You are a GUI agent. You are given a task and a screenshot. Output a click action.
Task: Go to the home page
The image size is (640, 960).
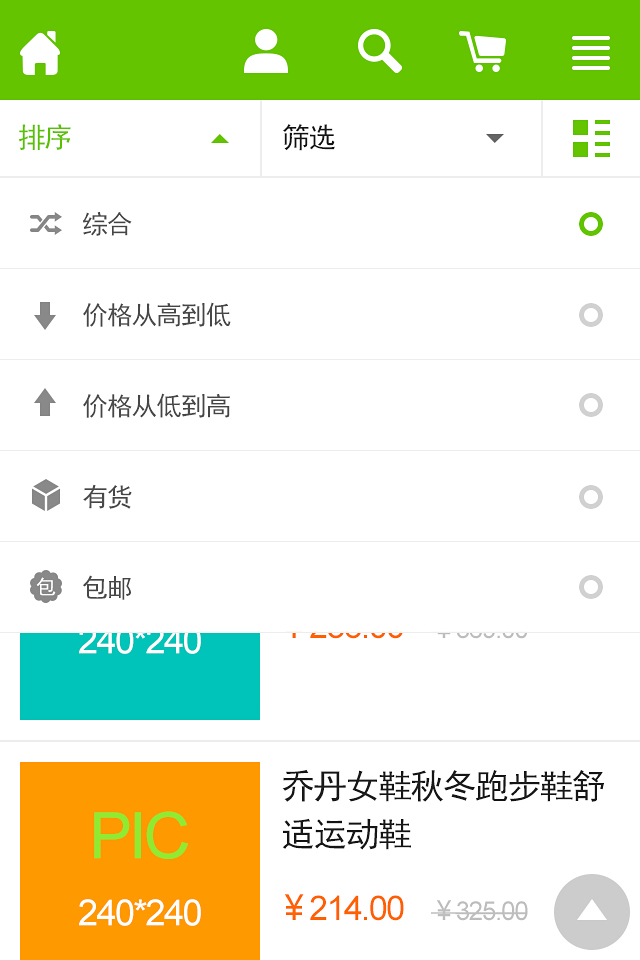tap(40, 52)
